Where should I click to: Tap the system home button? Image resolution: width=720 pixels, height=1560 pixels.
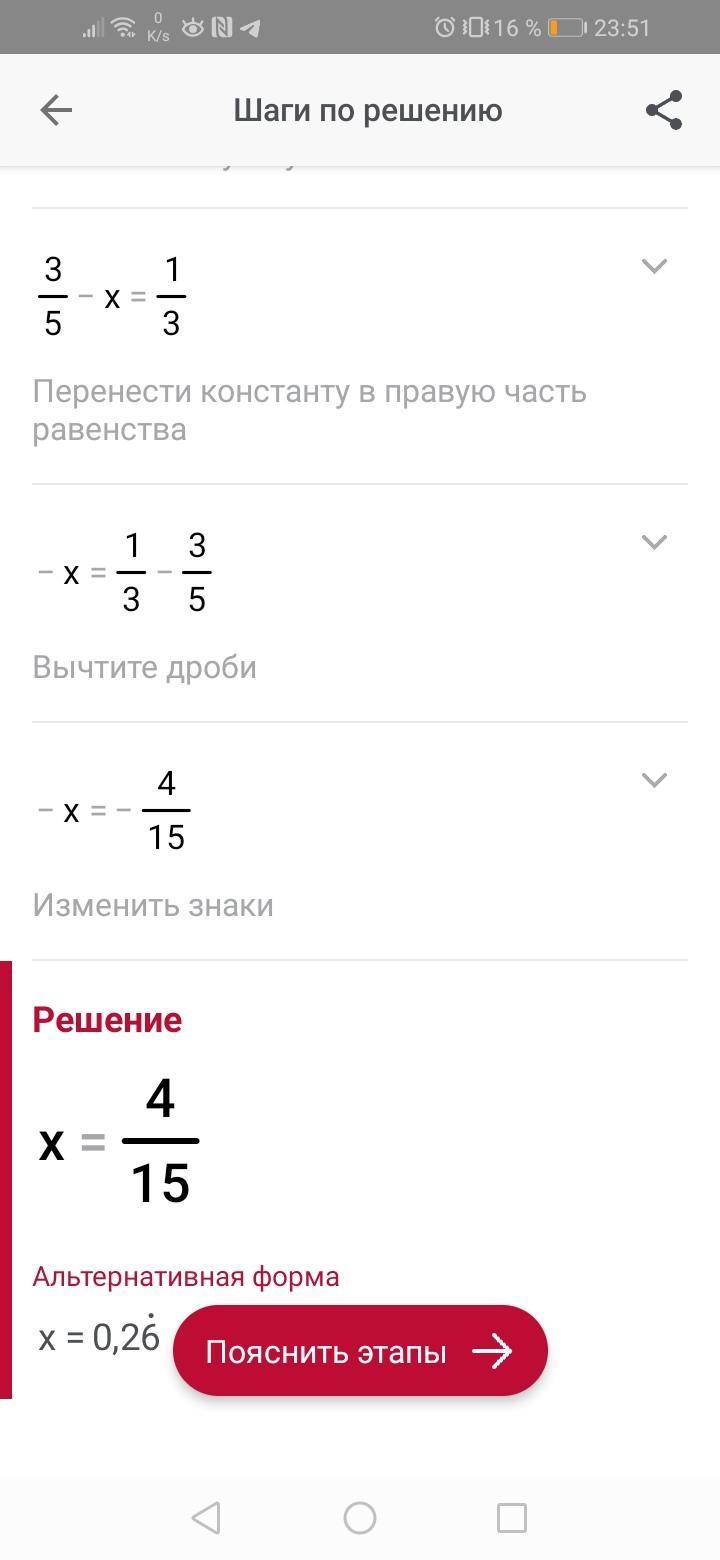[x=360, y=1518]
